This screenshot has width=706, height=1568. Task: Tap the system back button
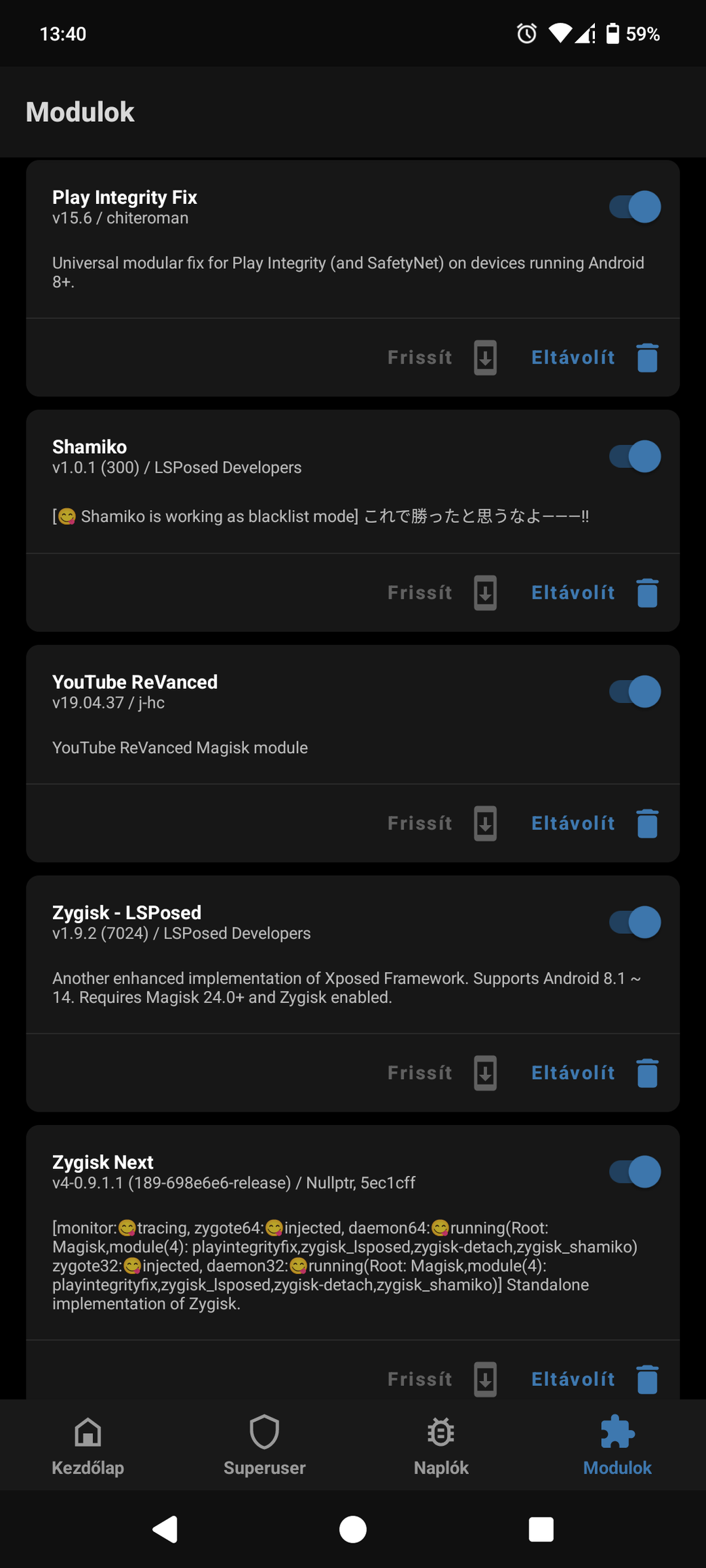click(x=165, y=1529)
